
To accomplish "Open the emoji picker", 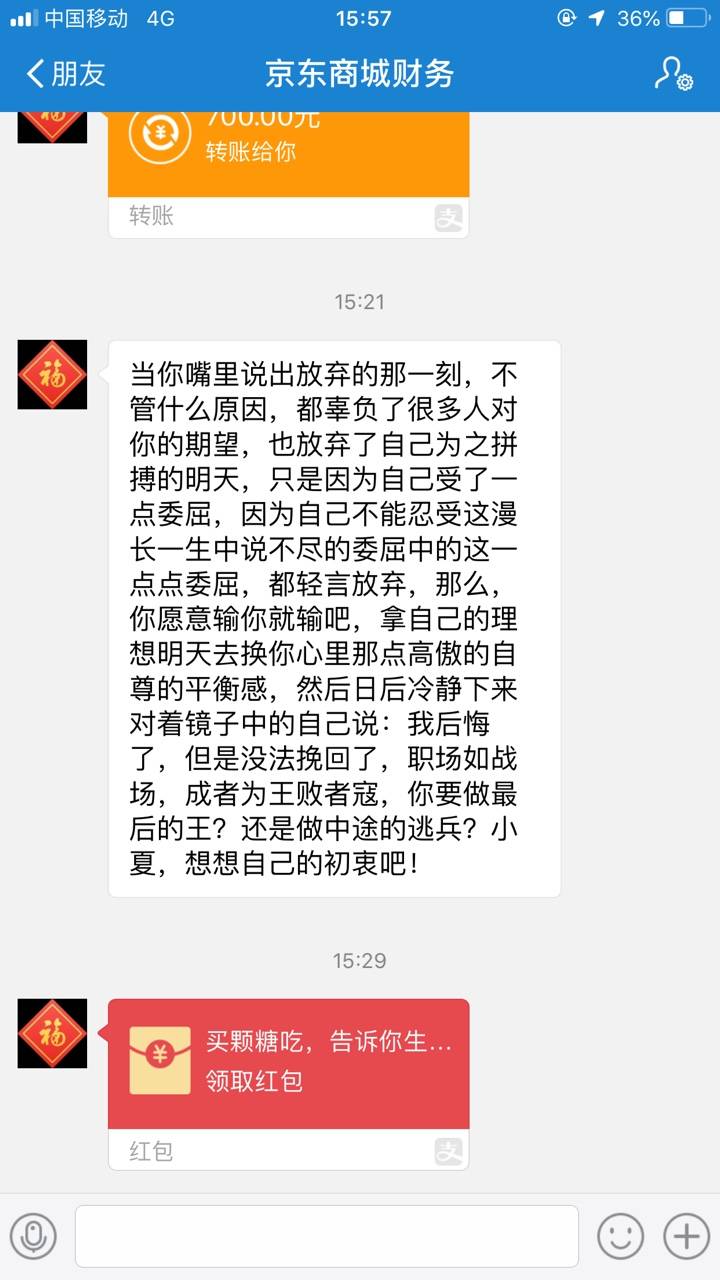I will pos(620,1236).
